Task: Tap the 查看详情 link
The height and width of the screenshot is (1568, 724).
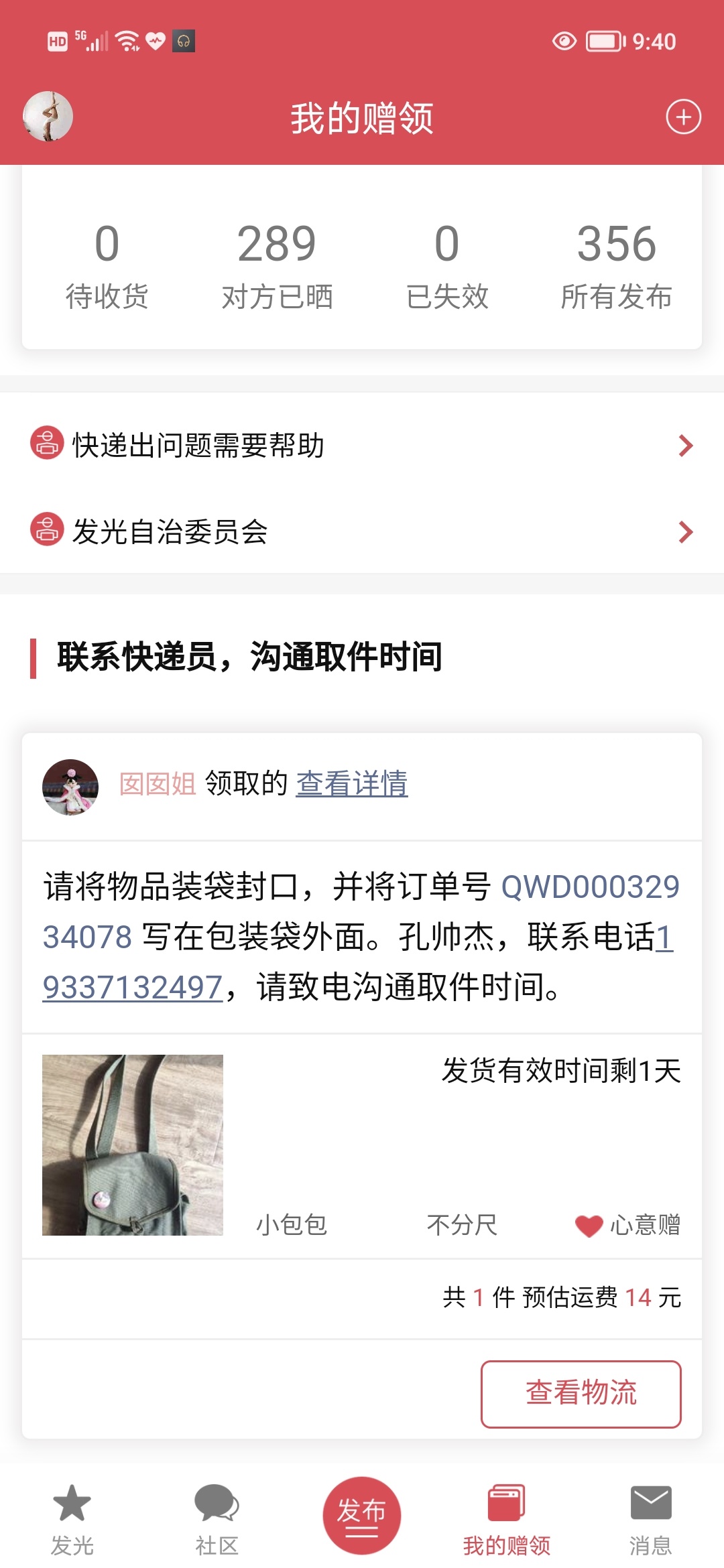Action: pyautogui.click(x=352, y=783)
